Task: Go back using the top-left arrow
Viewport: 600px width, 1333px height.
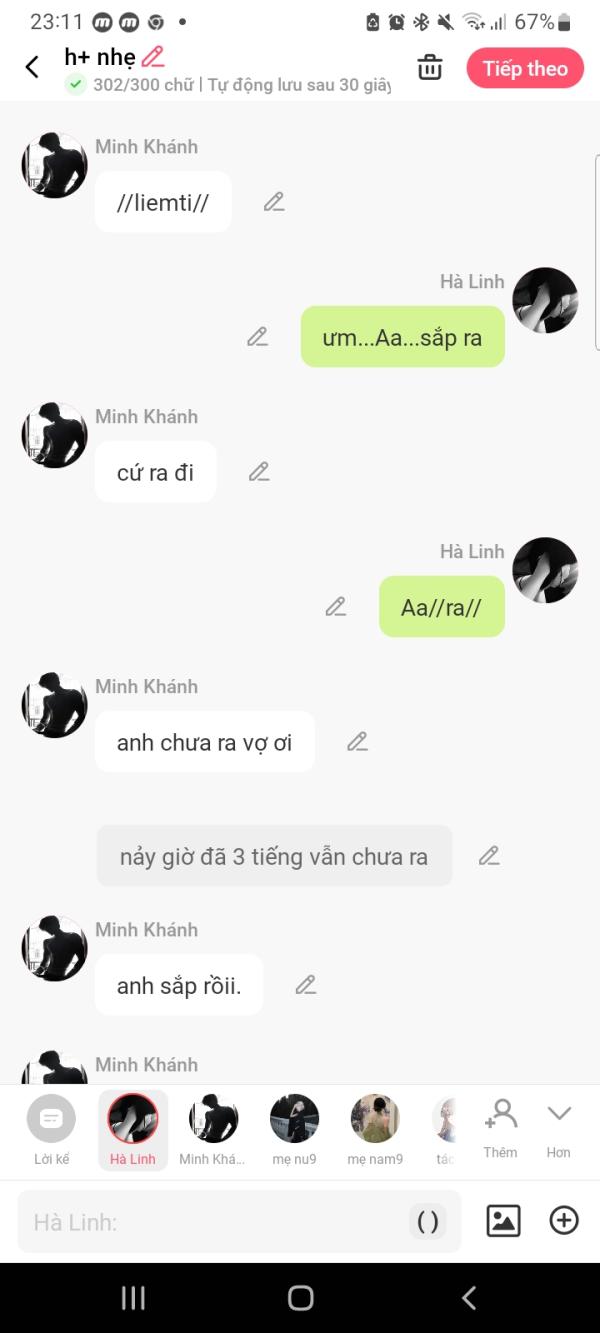Action: [32, 67]
